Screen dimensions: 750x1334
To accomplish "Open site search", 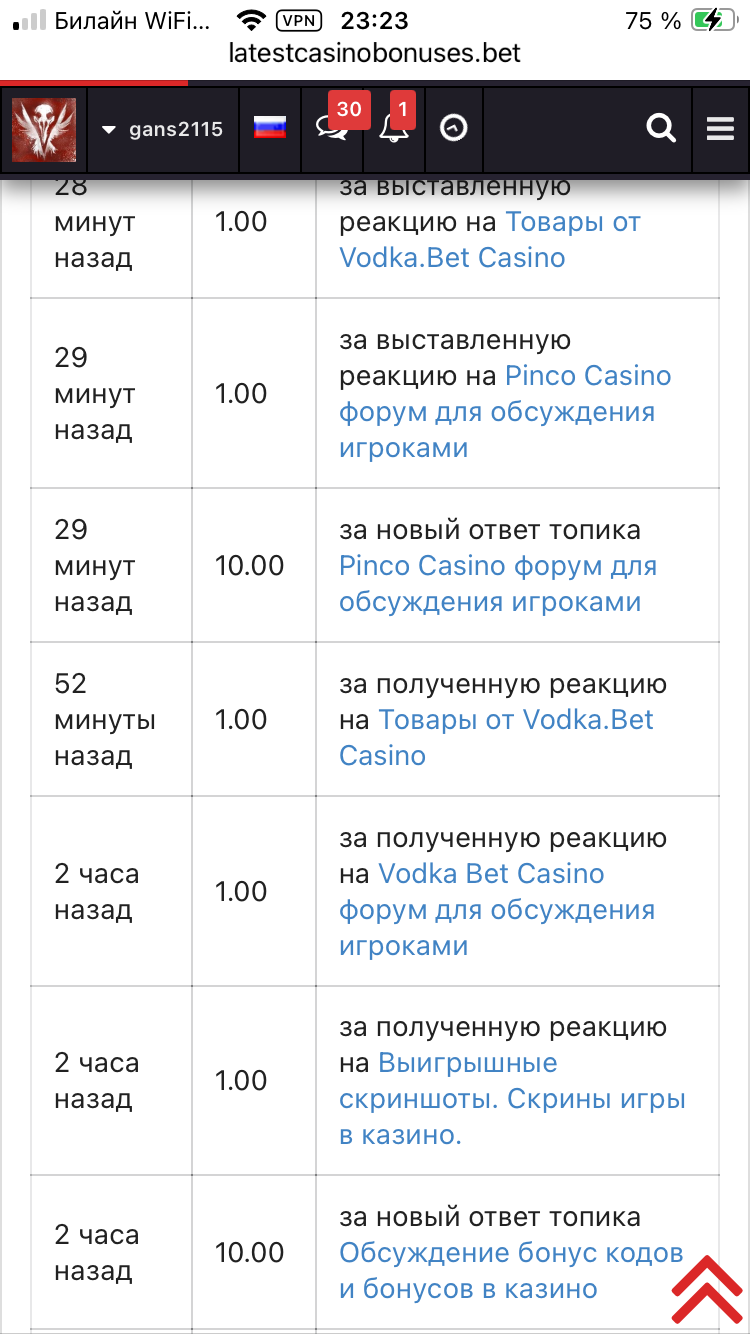I will 661,128.
